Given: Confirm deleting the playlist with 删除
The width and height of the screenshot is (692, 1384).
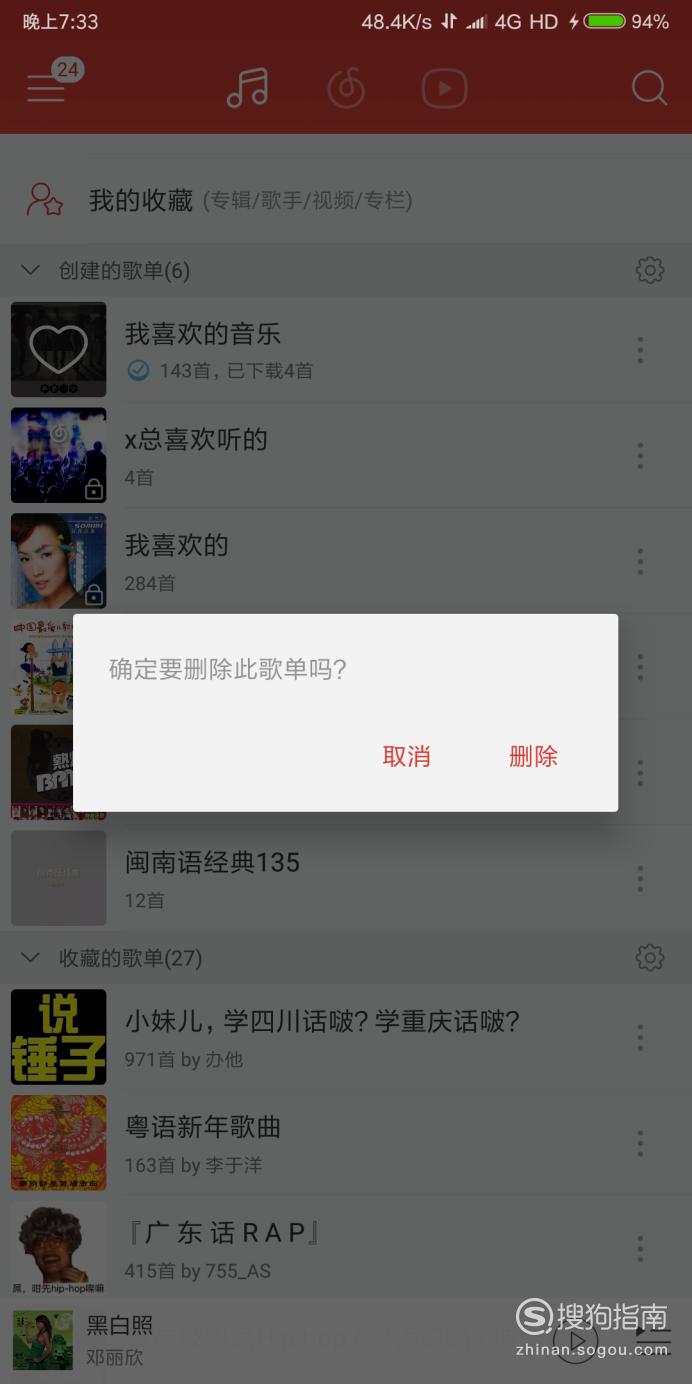Looking at the screenshot, I should pos(533,757).
